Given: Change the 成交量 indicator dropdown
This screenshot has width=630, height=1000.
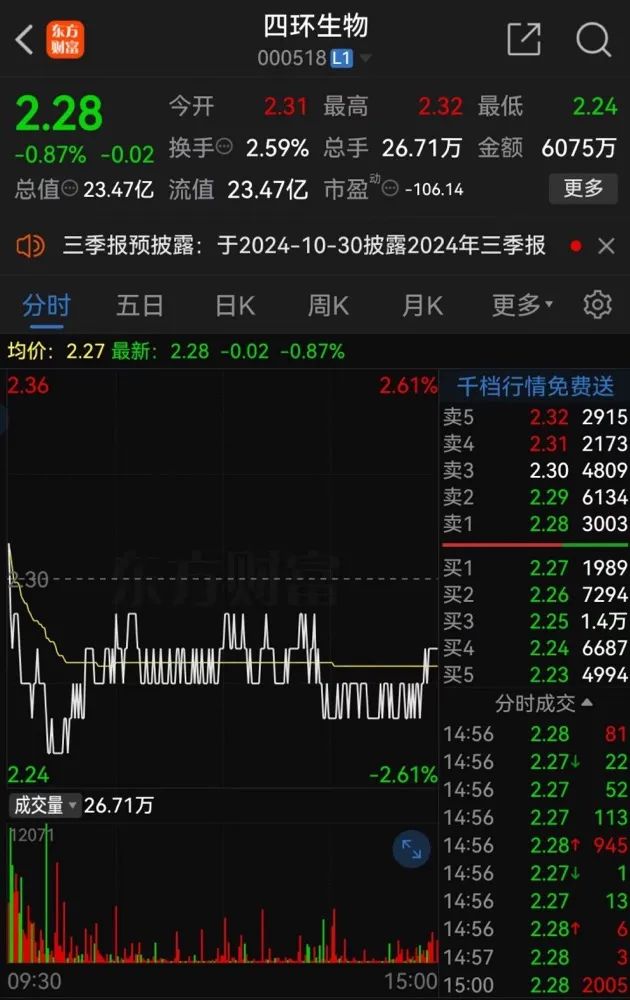Looking at the screenshot, I should click(x=44, y=805).
